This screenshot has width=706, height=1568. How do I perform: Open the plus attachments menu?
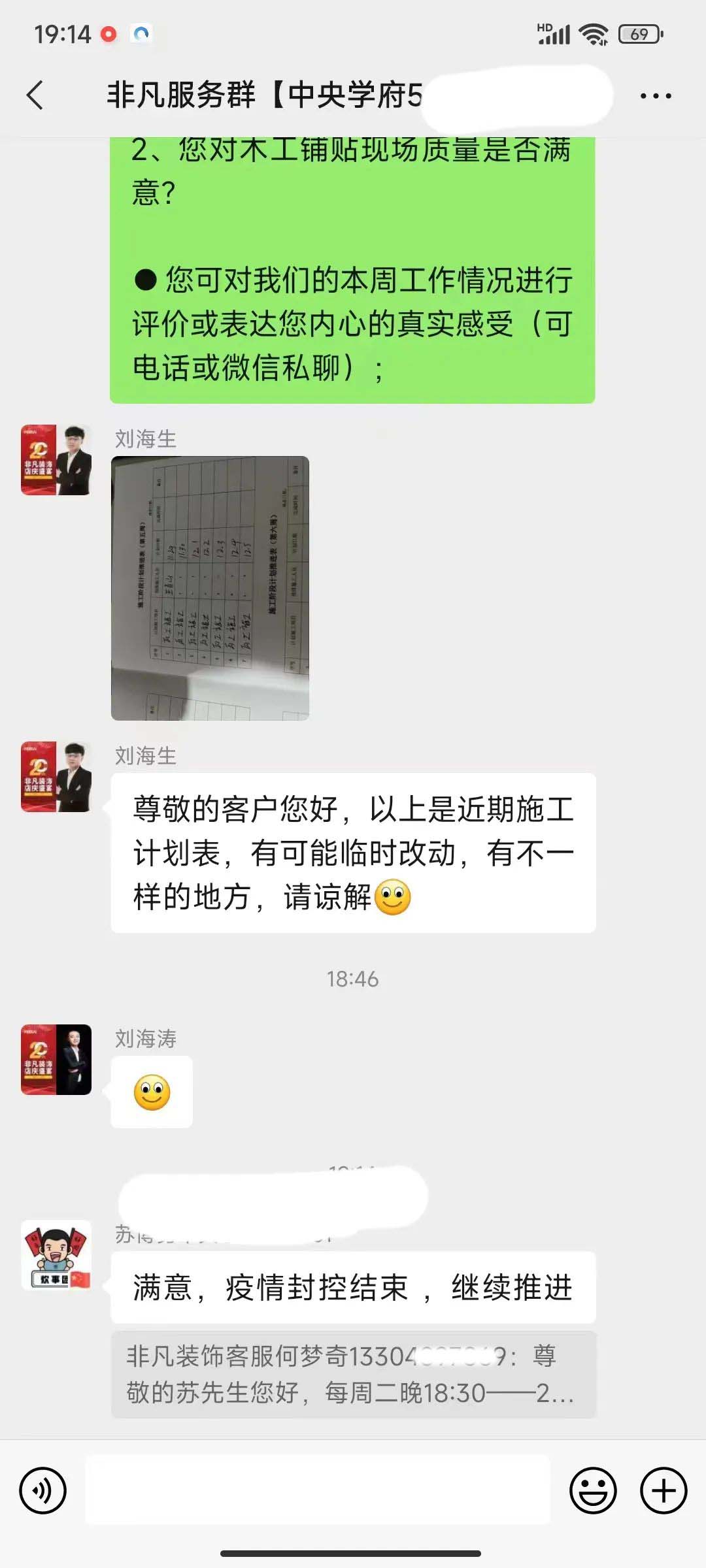click(663, 1491)
